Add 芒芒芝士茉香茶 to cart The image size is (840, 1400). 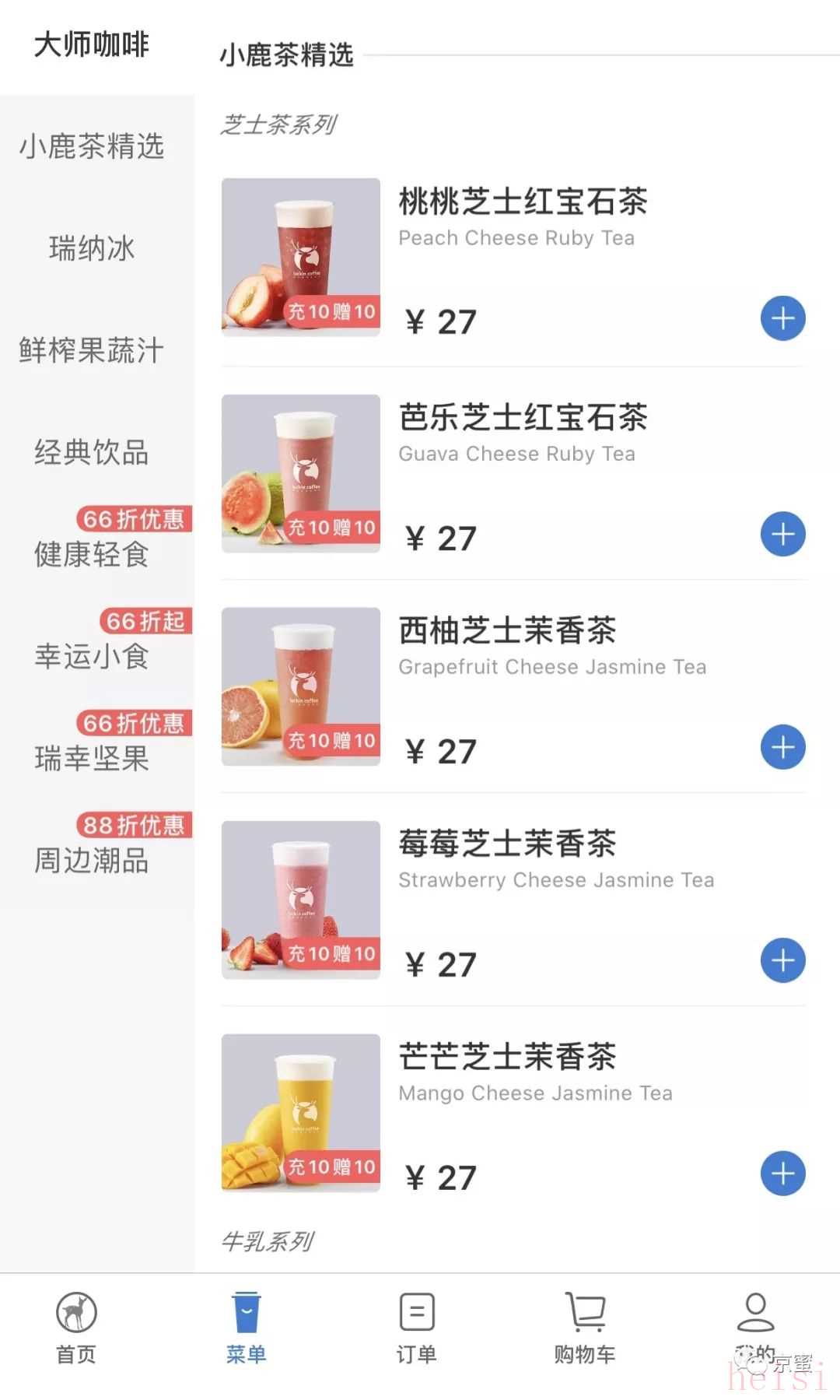782,1174
